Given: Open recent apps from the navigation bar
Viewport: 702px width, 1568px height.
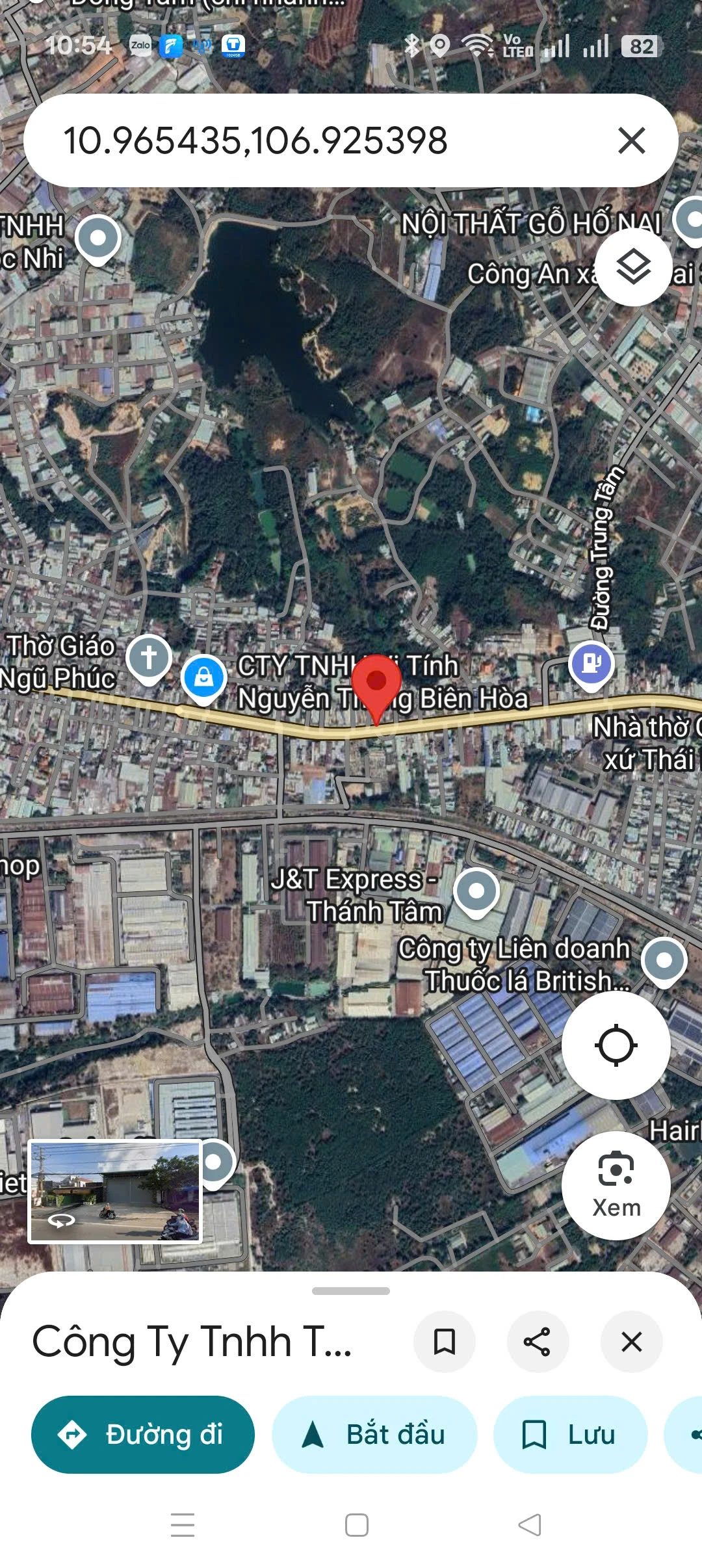Looking at the screenshot, I should tap(183, 1524).
